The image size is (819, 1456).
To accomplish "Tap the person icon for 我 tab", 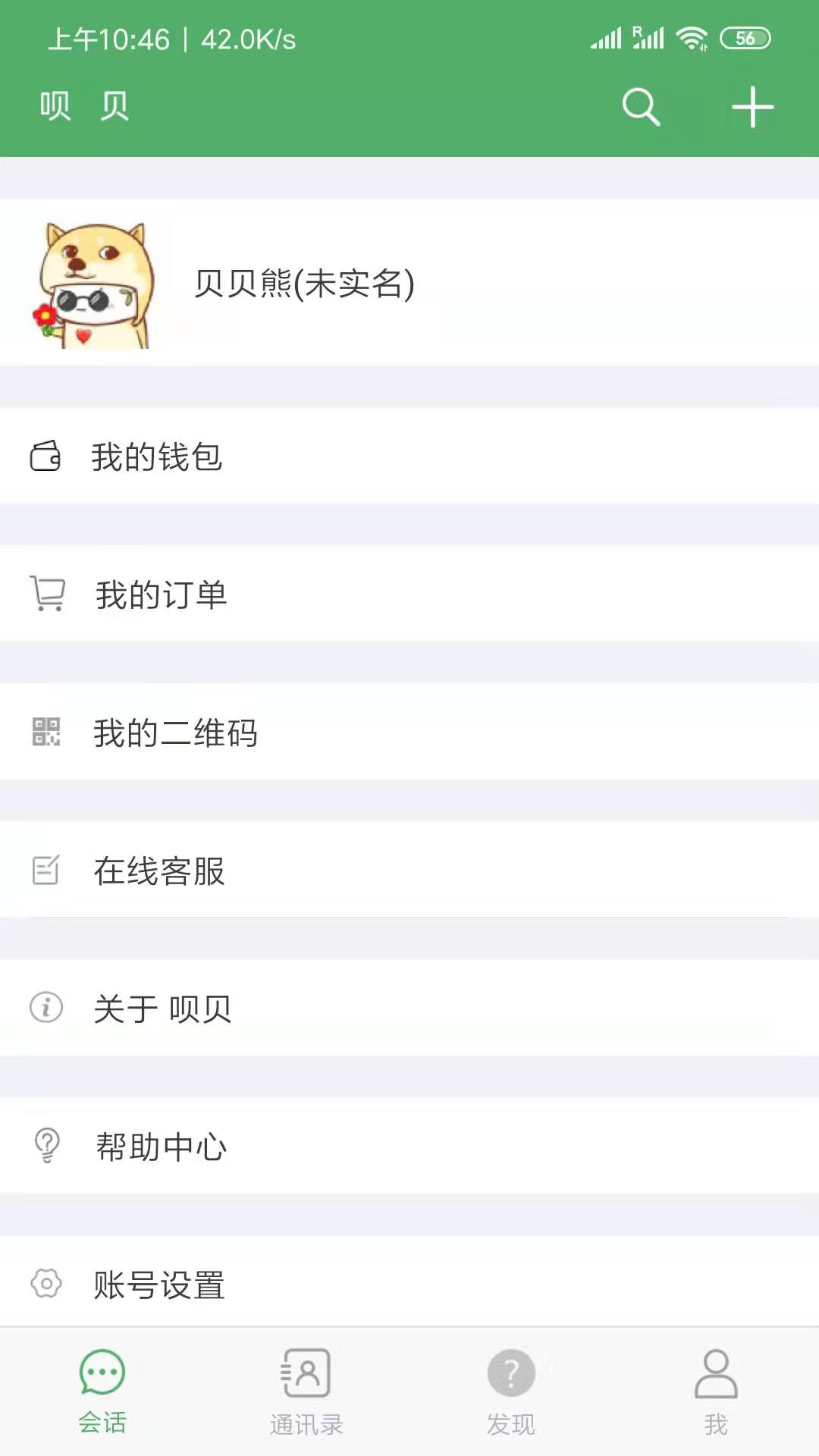I will point(715,1374).
